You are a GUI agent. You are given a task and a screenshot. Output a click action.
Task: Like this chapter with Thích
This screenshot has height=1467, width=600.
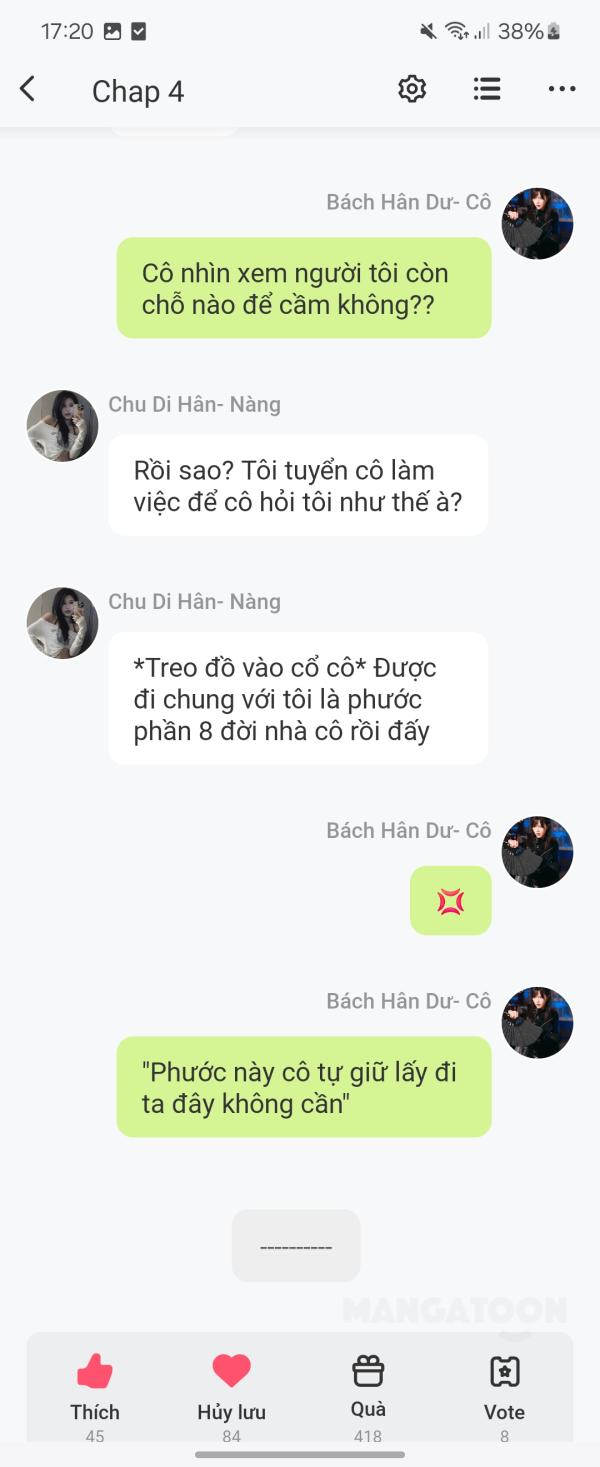[95, 1385]
